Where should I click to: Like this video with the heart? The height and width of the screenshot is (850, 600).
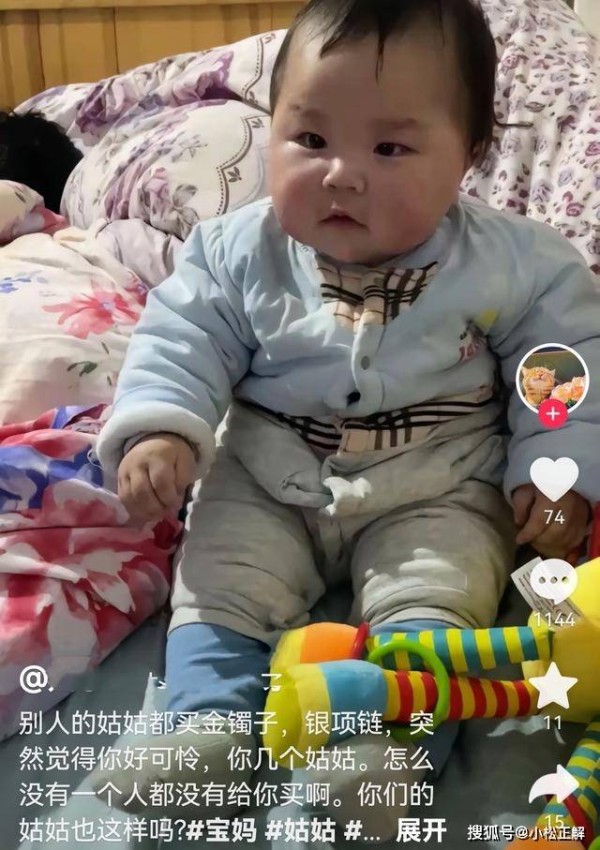click(x=553, y=478)
